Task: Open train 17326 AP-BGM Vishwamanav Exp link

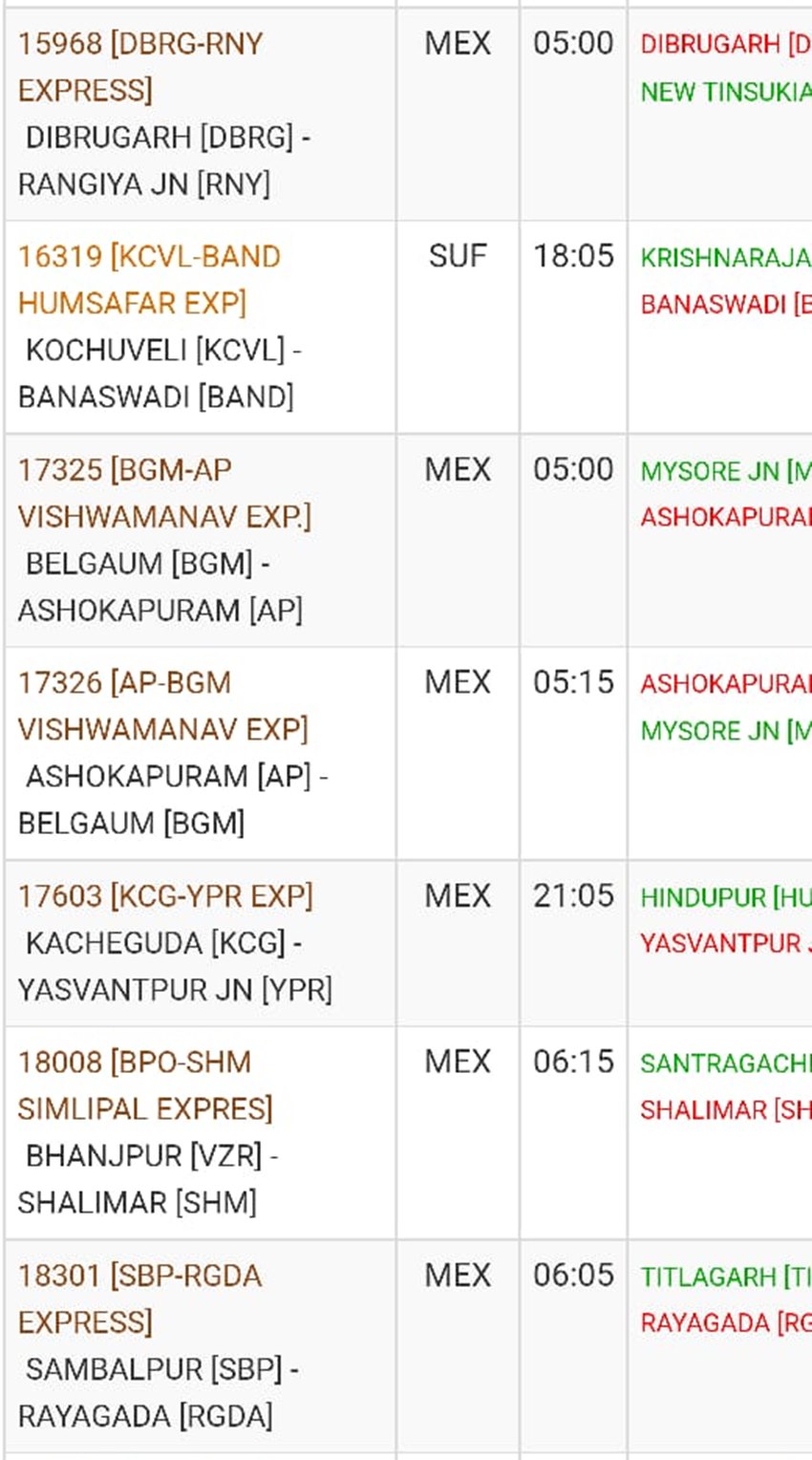Action: [124, 684]
